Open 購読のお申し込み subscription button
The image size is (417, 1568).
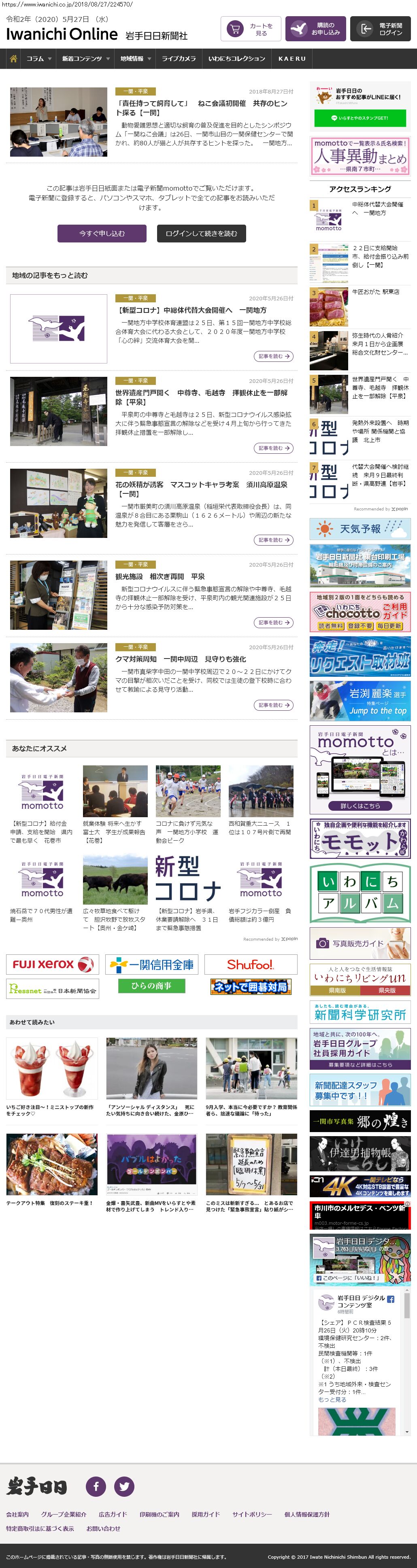click(316, 29)
